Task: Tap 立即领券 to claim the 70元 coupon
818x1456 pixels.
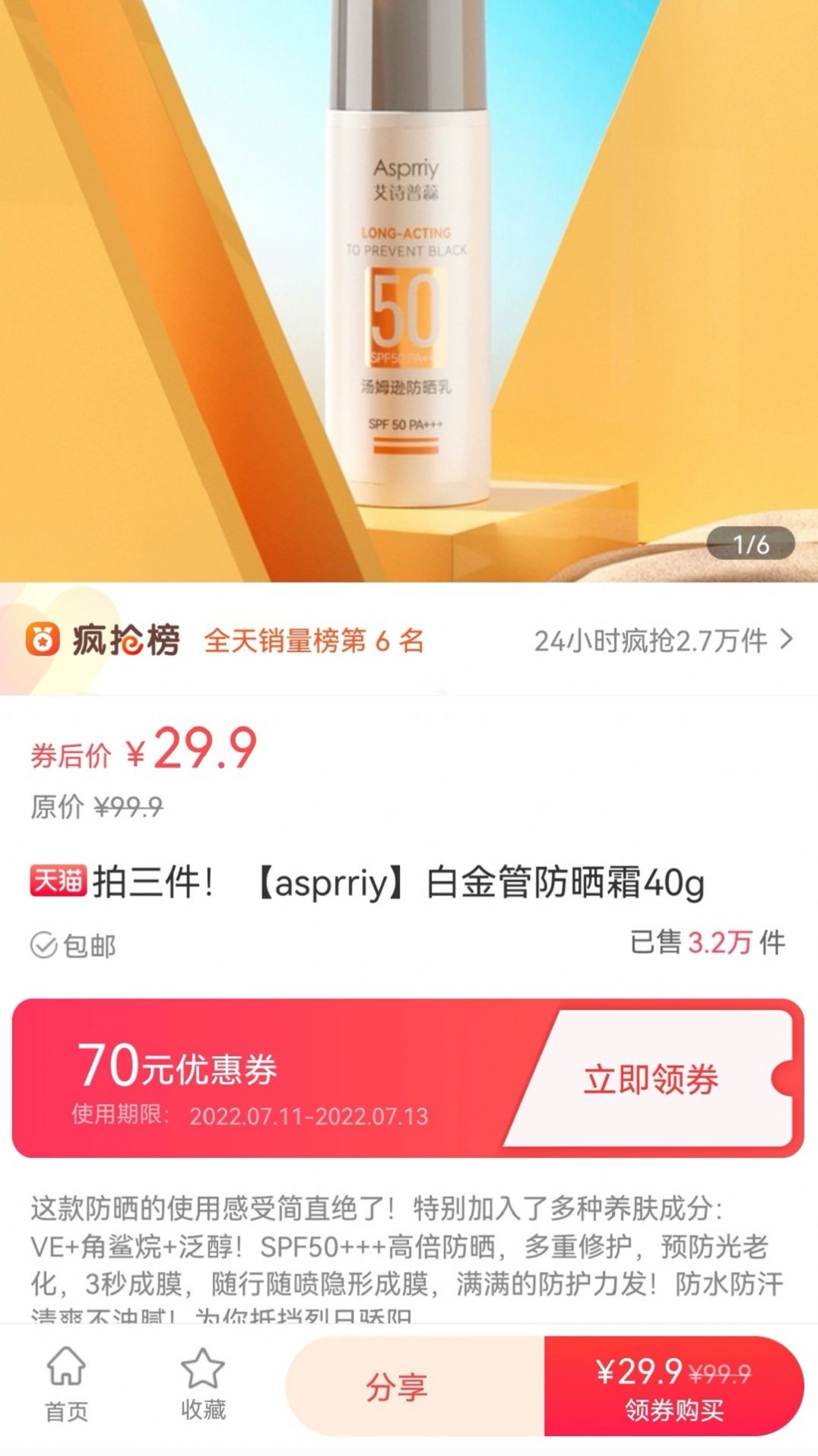Action: (x=651, y=1078)
